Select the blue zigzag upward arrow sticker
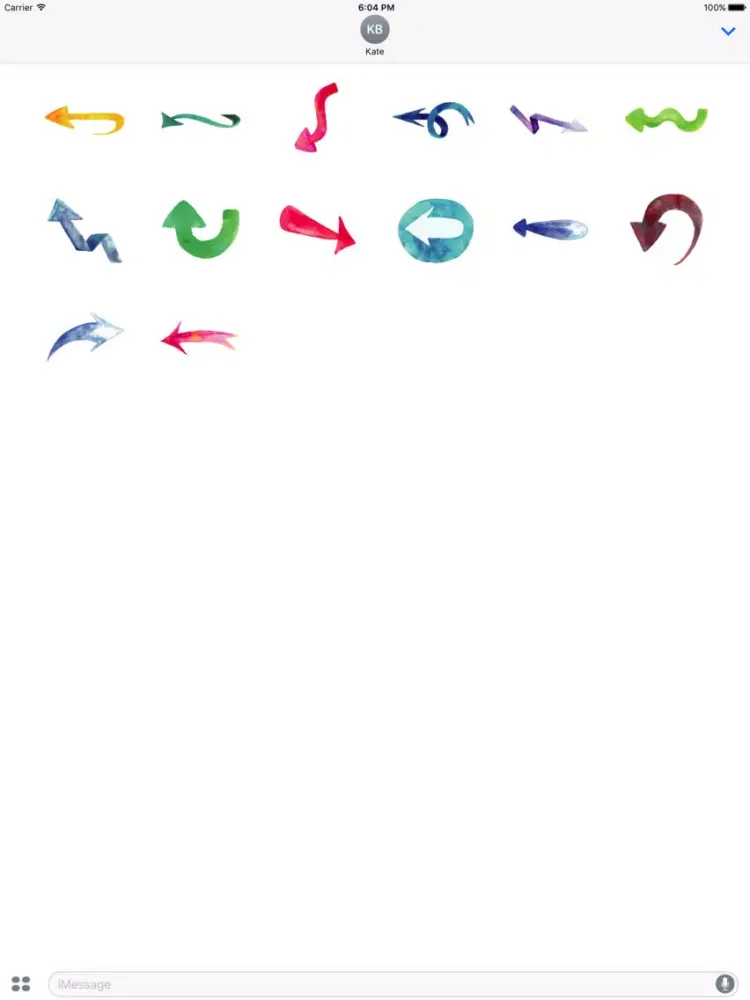Image resolution: width=750 pixels, height=1000 pixels. 85,230
